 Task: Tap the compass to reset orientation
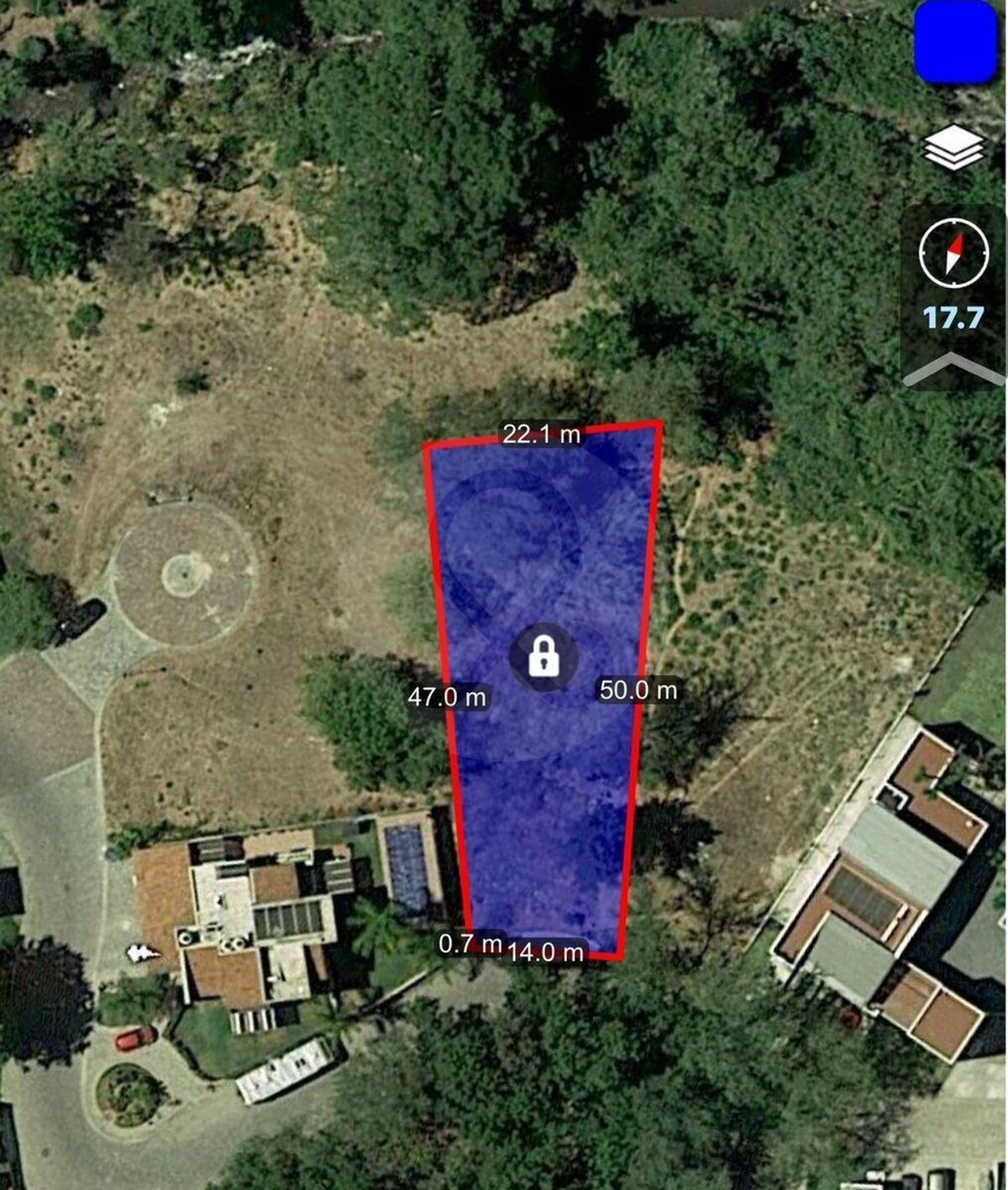tap(953, 252)
